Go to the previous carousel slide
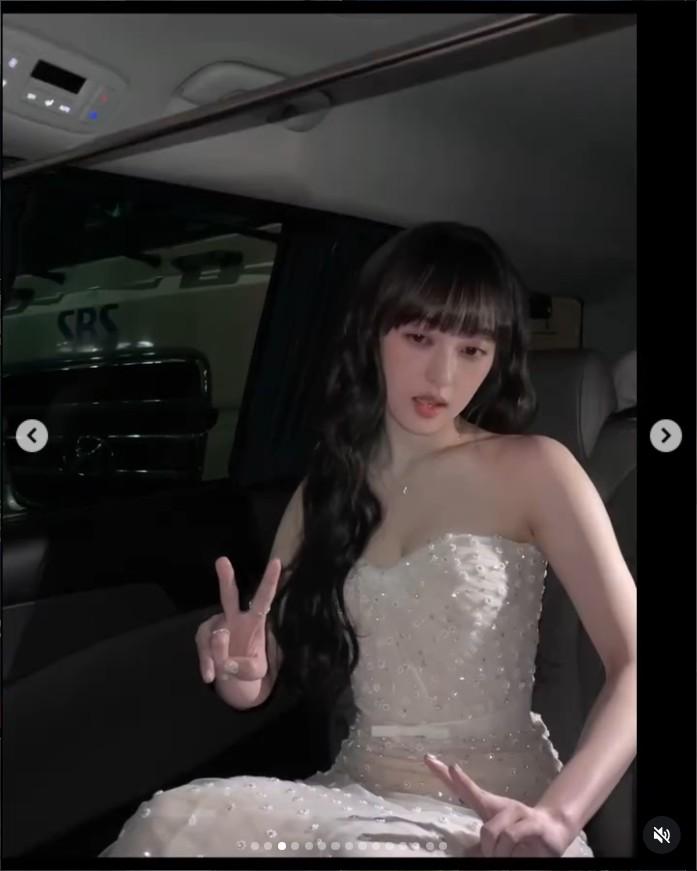Viewport: 697px width, 871px height. (x=32, y=436)
